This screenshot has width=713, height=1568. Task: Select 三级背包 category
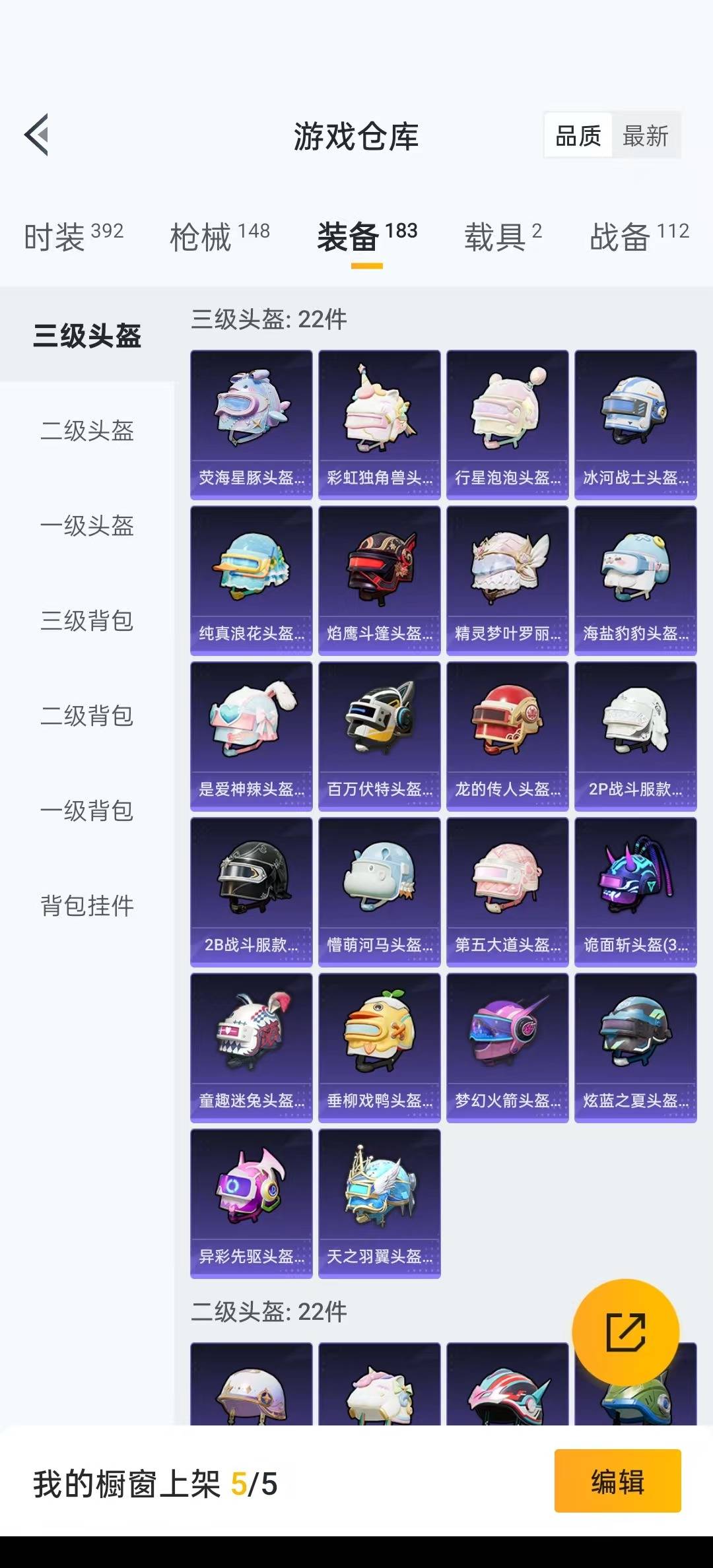point(87,621)
